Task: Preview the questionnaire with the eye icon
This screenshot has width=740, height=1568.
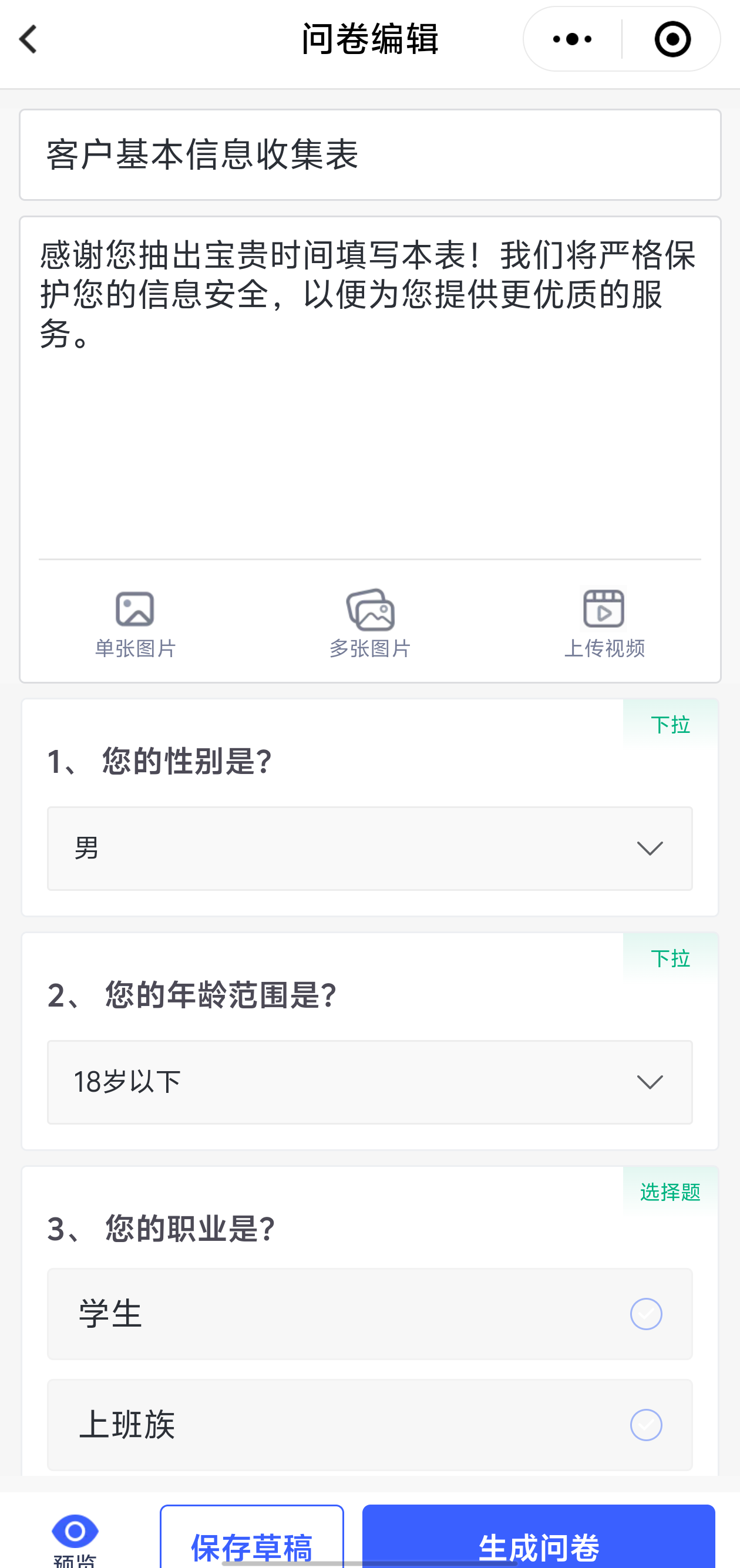Action: [x=75, y=1538]
